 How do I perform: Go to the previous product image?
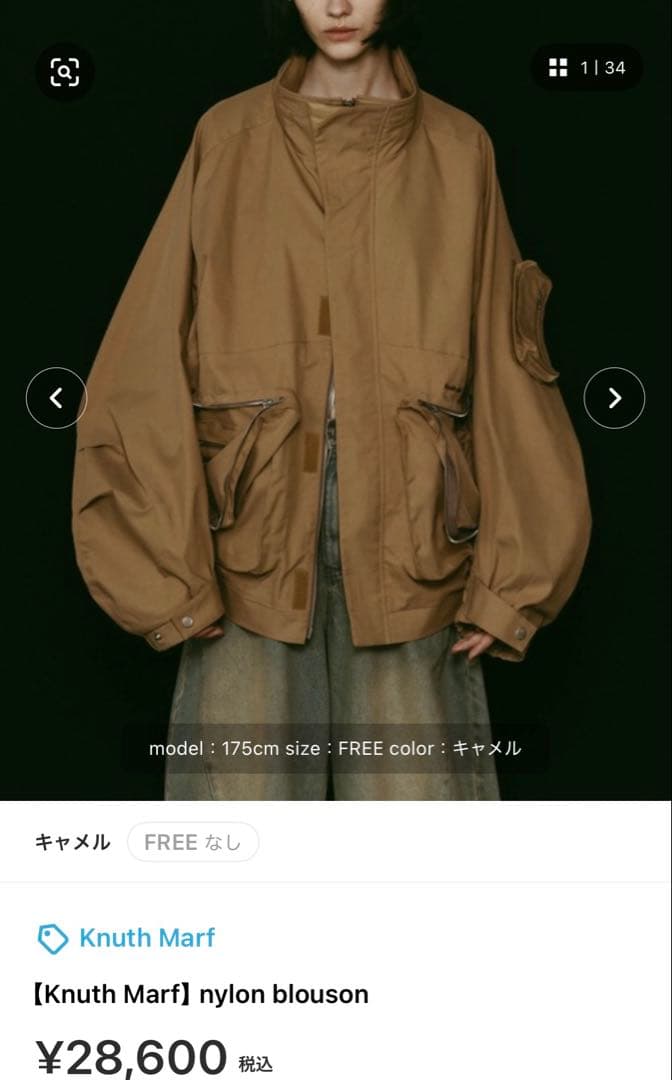[x=56, y=398]
